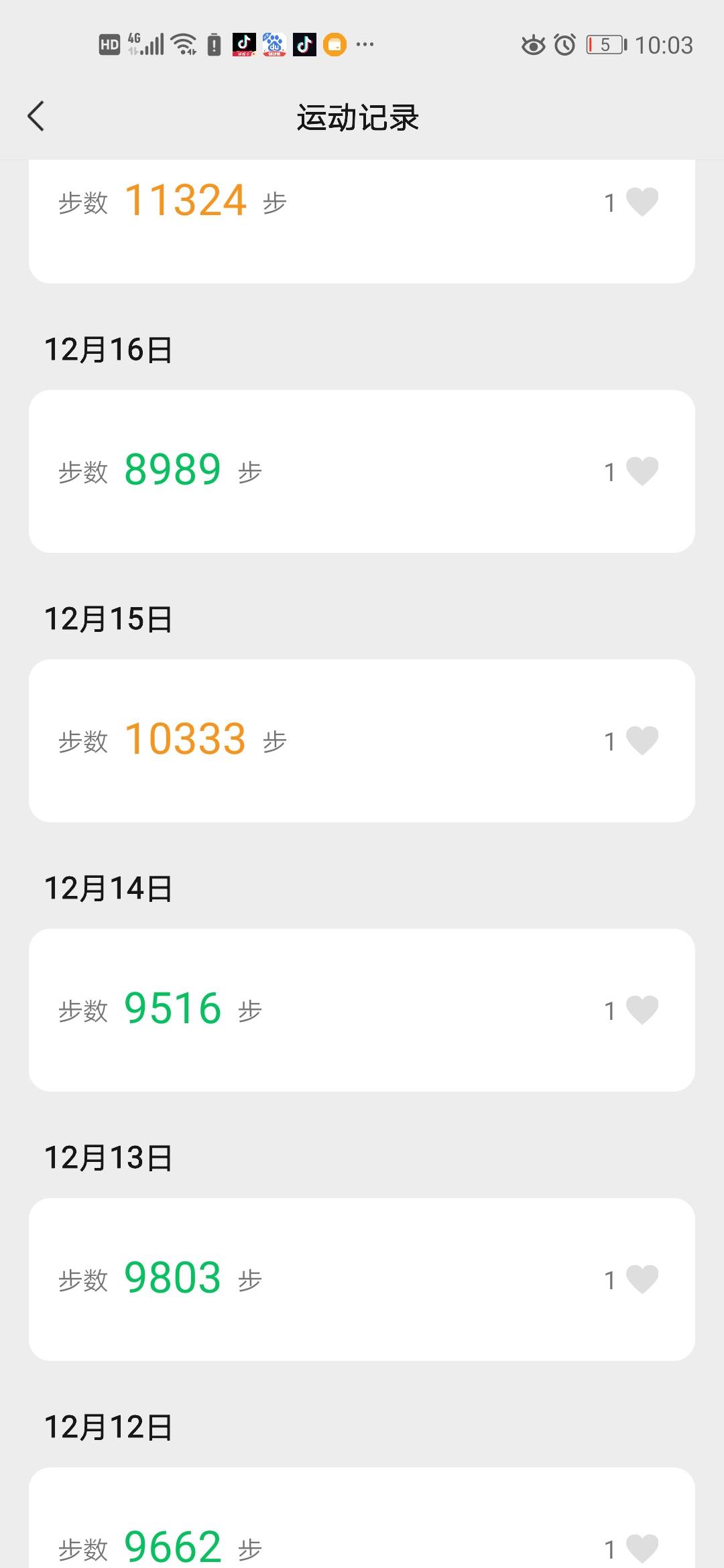Like the 10333 steps record
The width and height of the screenshot is (724, 1568).
click(642, 740)
